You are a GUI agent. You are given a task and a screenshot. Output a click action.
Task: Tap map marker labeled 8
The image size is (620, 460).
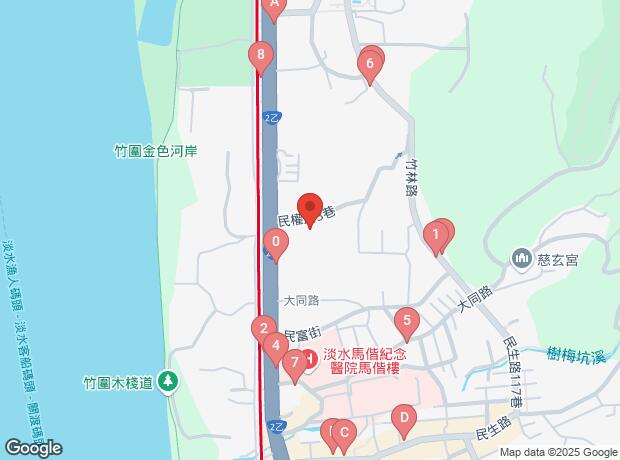point(260,56)
